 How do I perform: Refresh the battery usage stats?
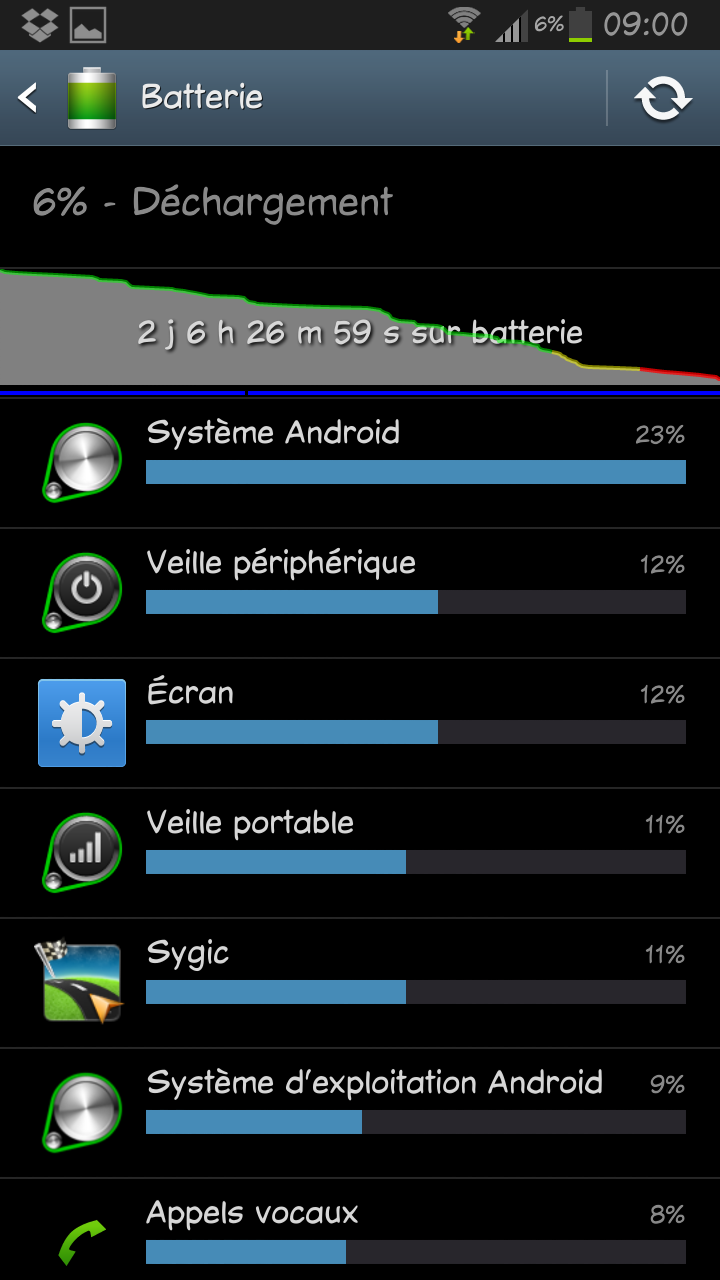pyautogui.click(x=663, y=98)
